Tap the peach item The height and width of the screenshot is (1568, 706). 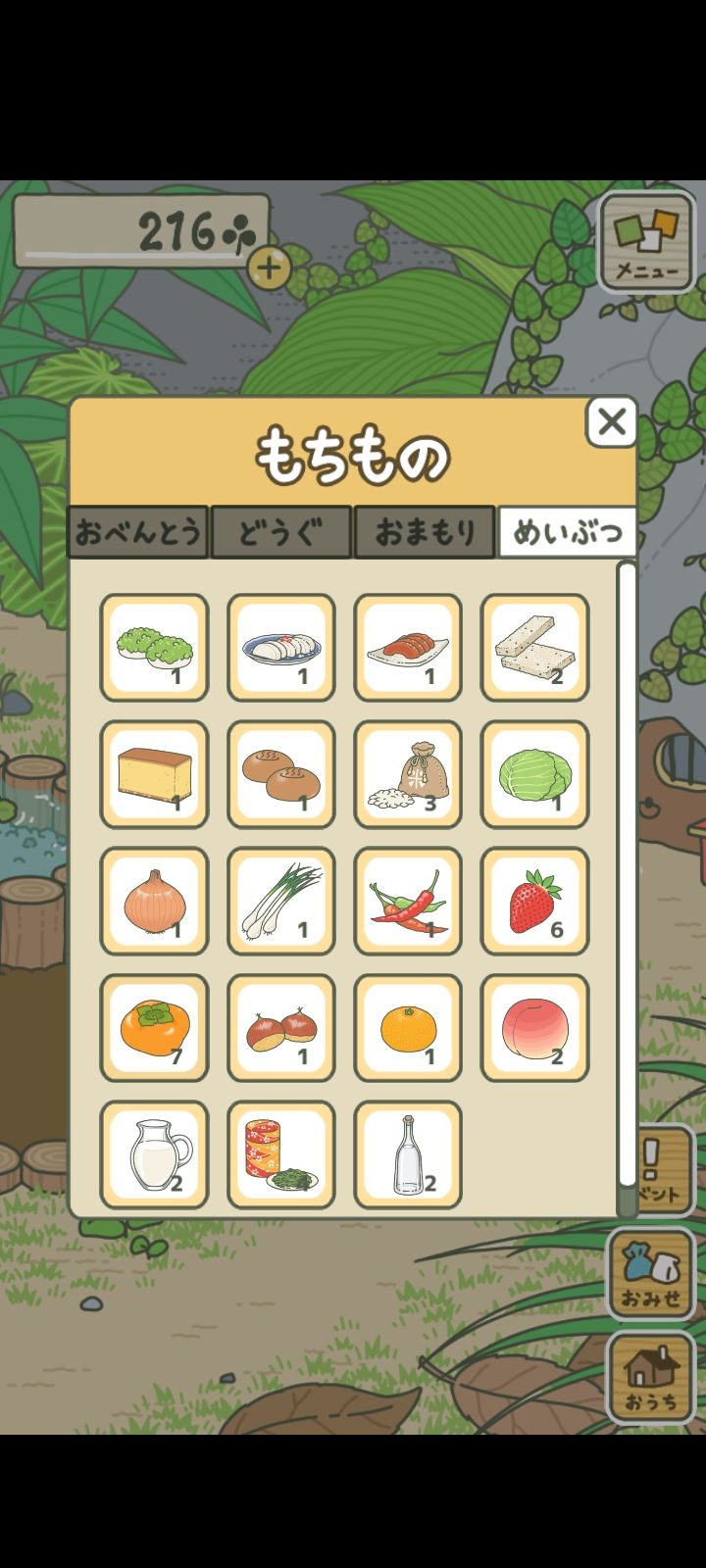(x=534, y=1027)
